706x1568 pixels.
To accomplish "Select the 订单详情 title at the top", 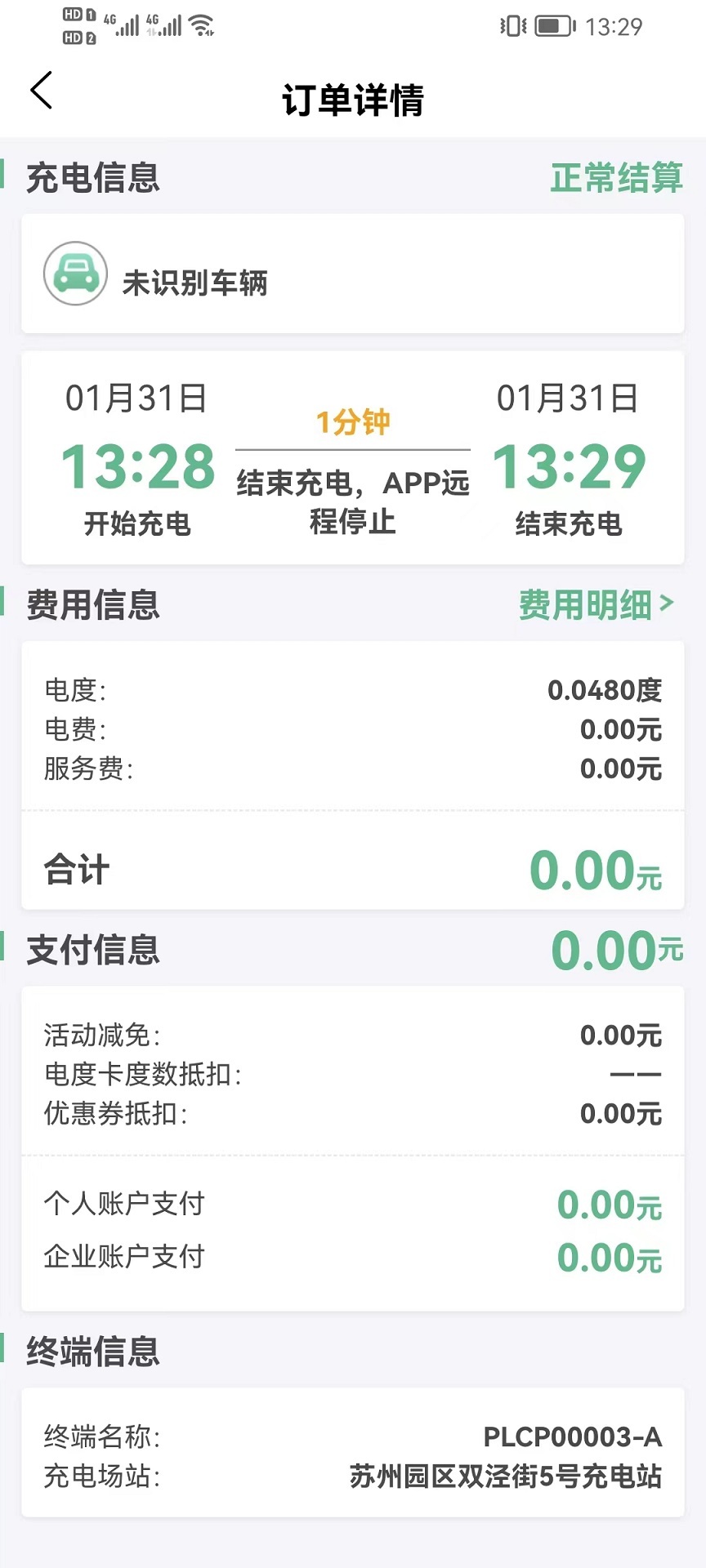I will [353, 97].
